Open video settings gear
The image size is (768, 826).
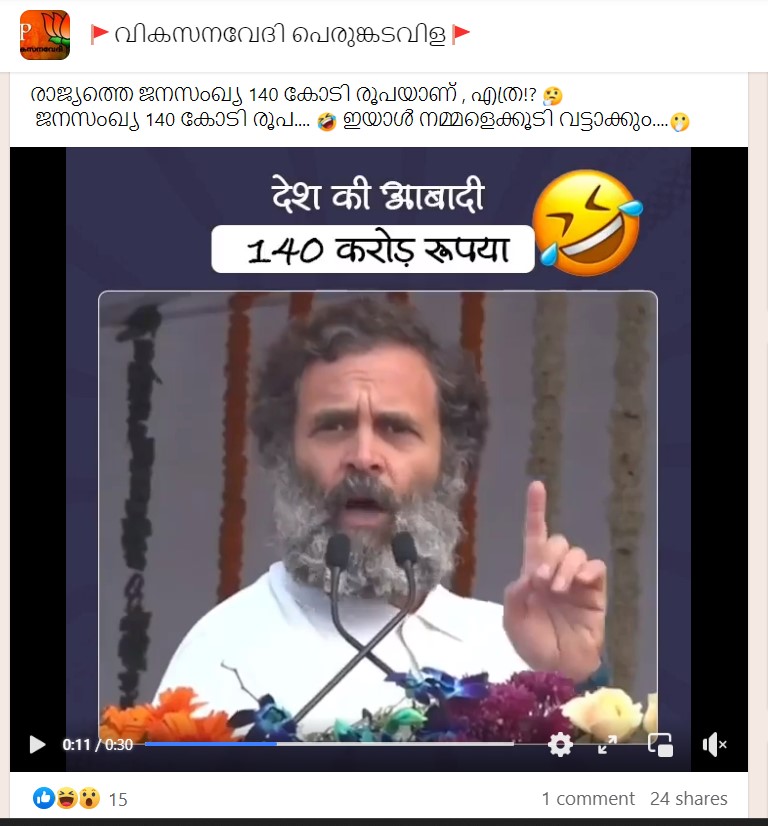click(x=560, y=744)
